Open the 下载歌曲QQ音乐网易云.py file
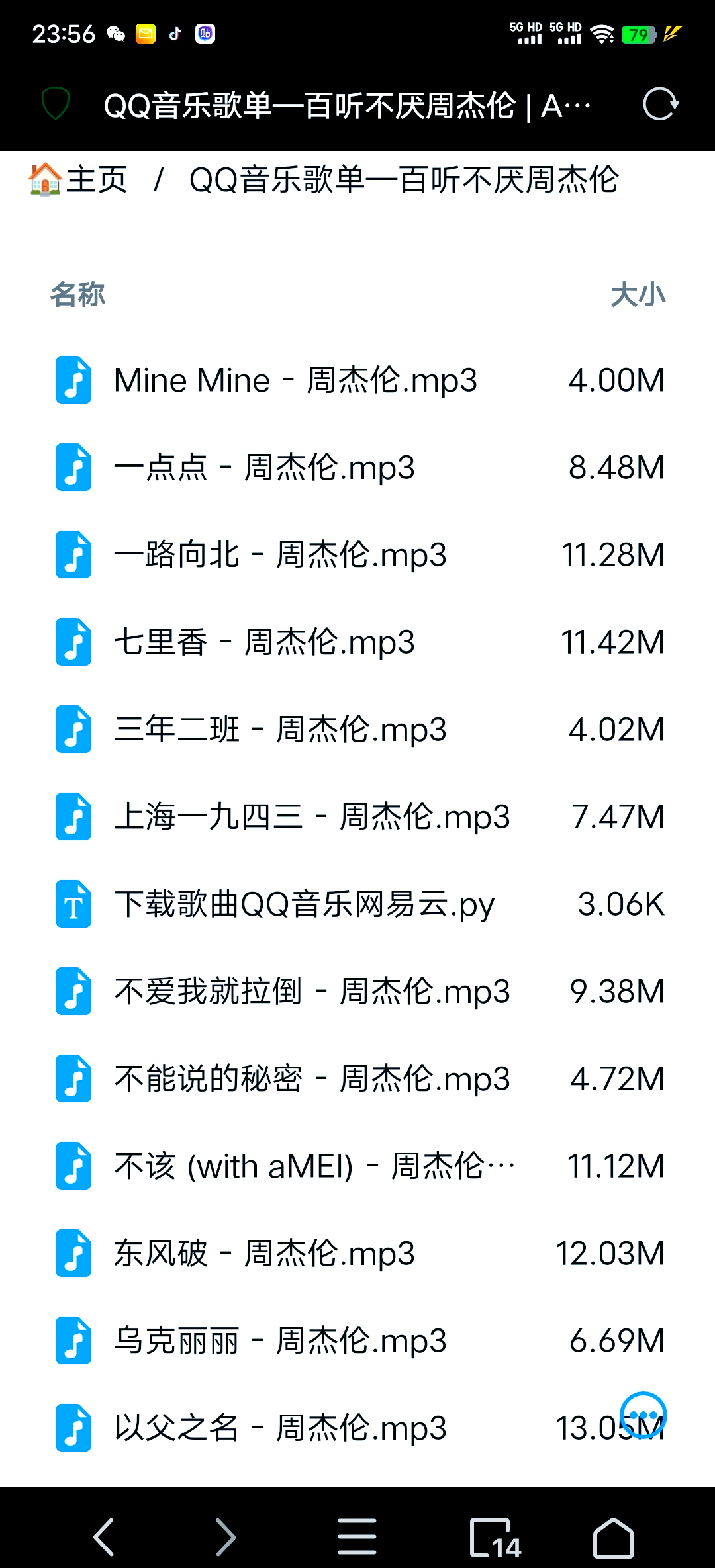The image size is (715, 1568). [304, 904]
